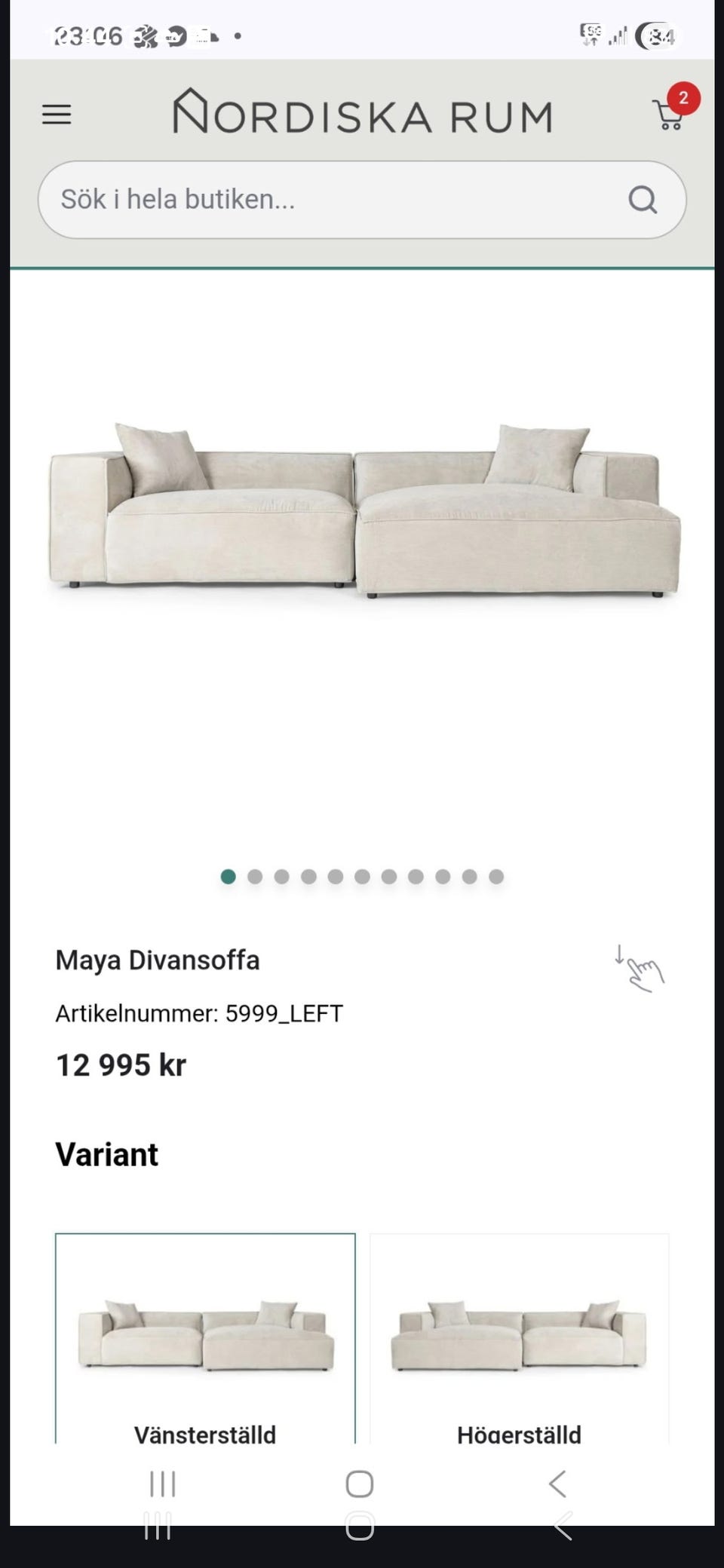The width and height of the screenshot is (724, 1568).
Task: Open the hamburger menu
Action: click(57, 115)
